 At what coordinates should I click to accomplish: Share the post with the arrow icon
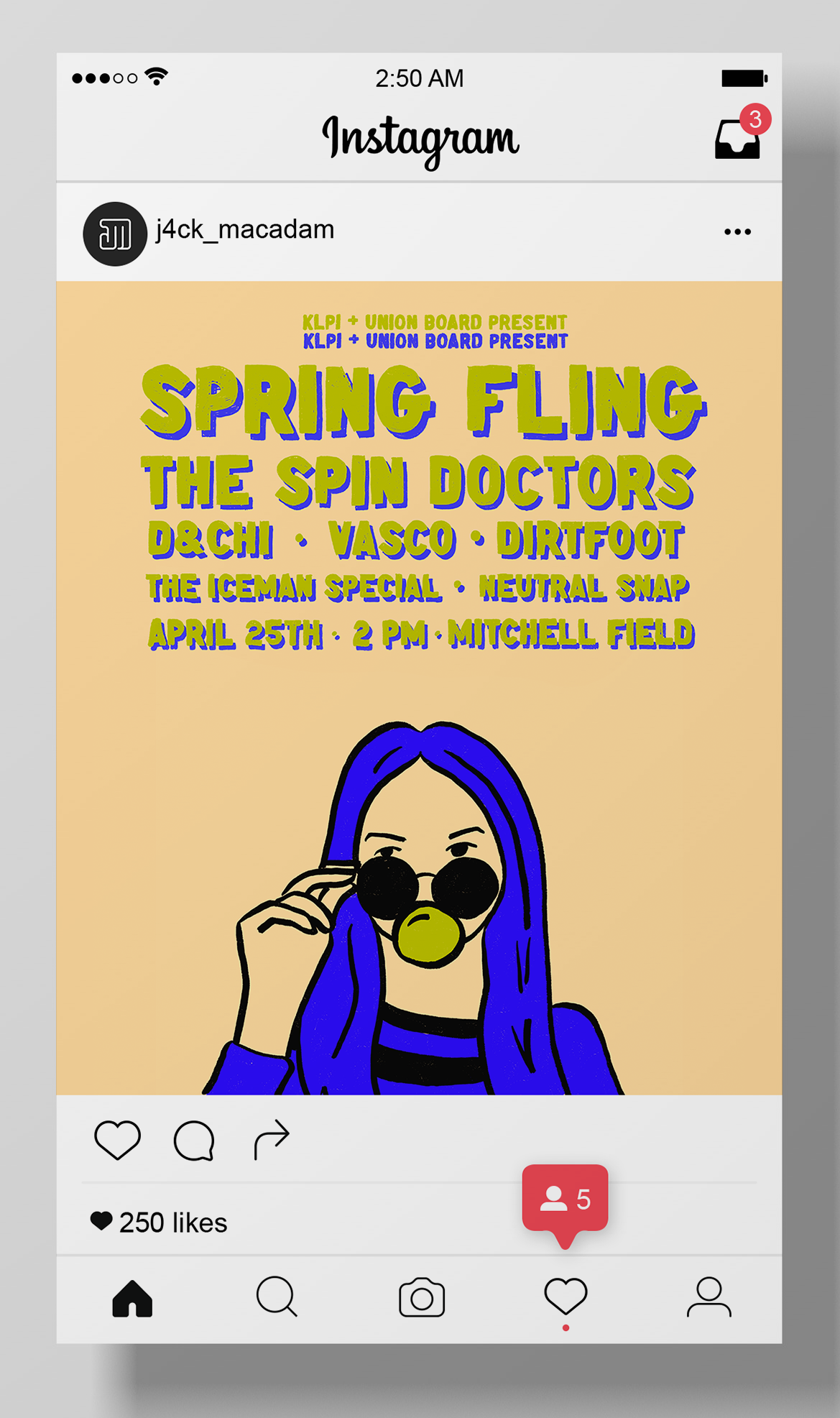(x=272, y=1140)
